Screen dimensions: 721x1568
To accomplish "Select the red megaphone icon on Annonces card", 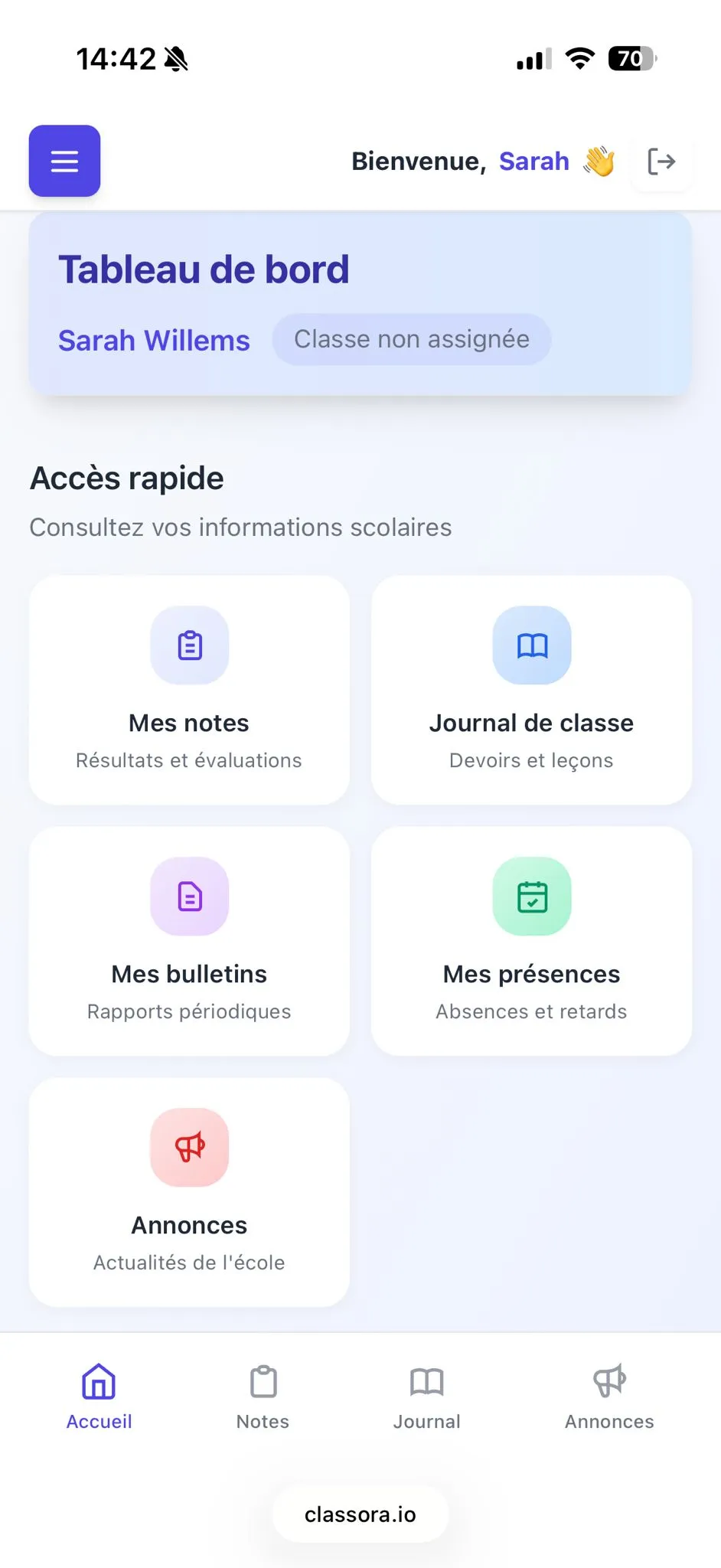I will (x=189, y=1147).
